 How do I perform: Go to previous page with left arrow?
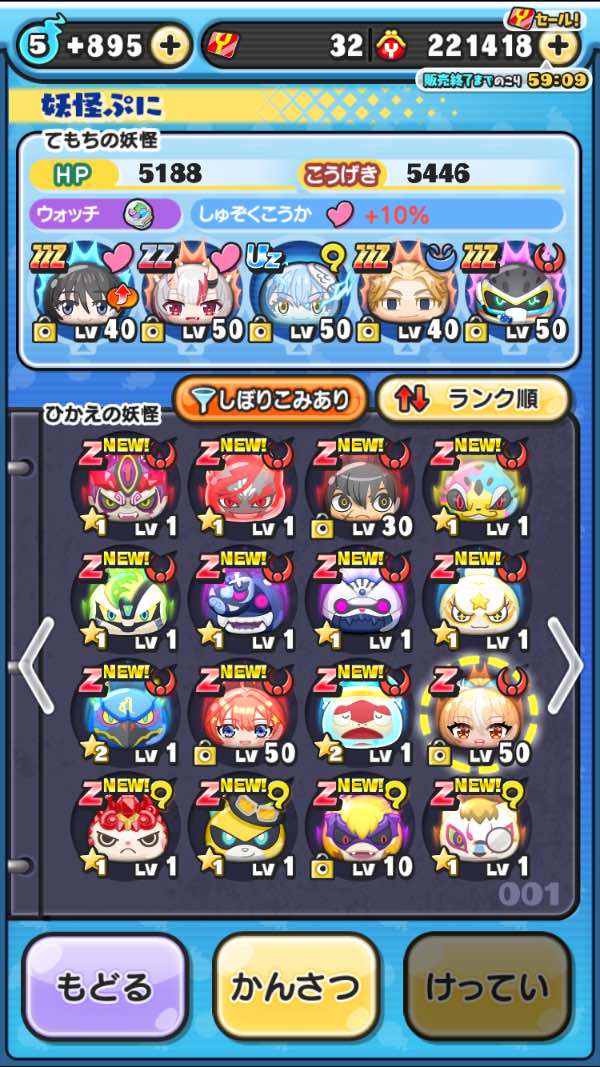click(35, 665)
